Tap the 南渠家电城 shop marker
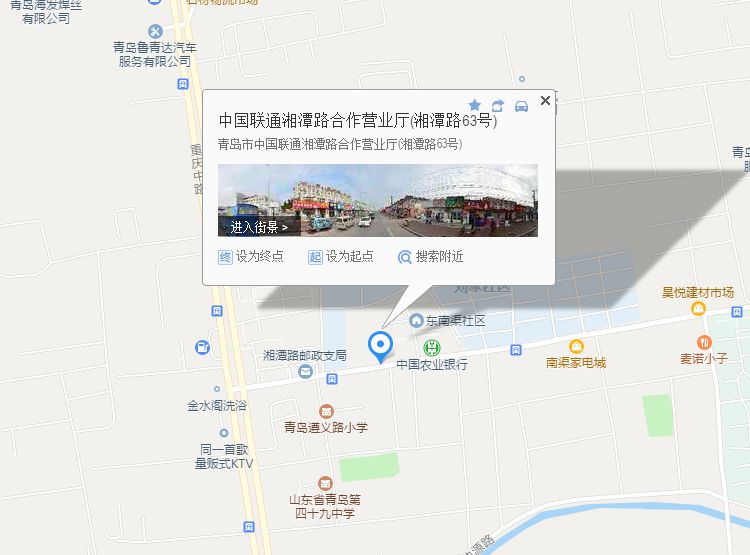The width and height of the screenshot is (750, 555). tap(576, 346)
